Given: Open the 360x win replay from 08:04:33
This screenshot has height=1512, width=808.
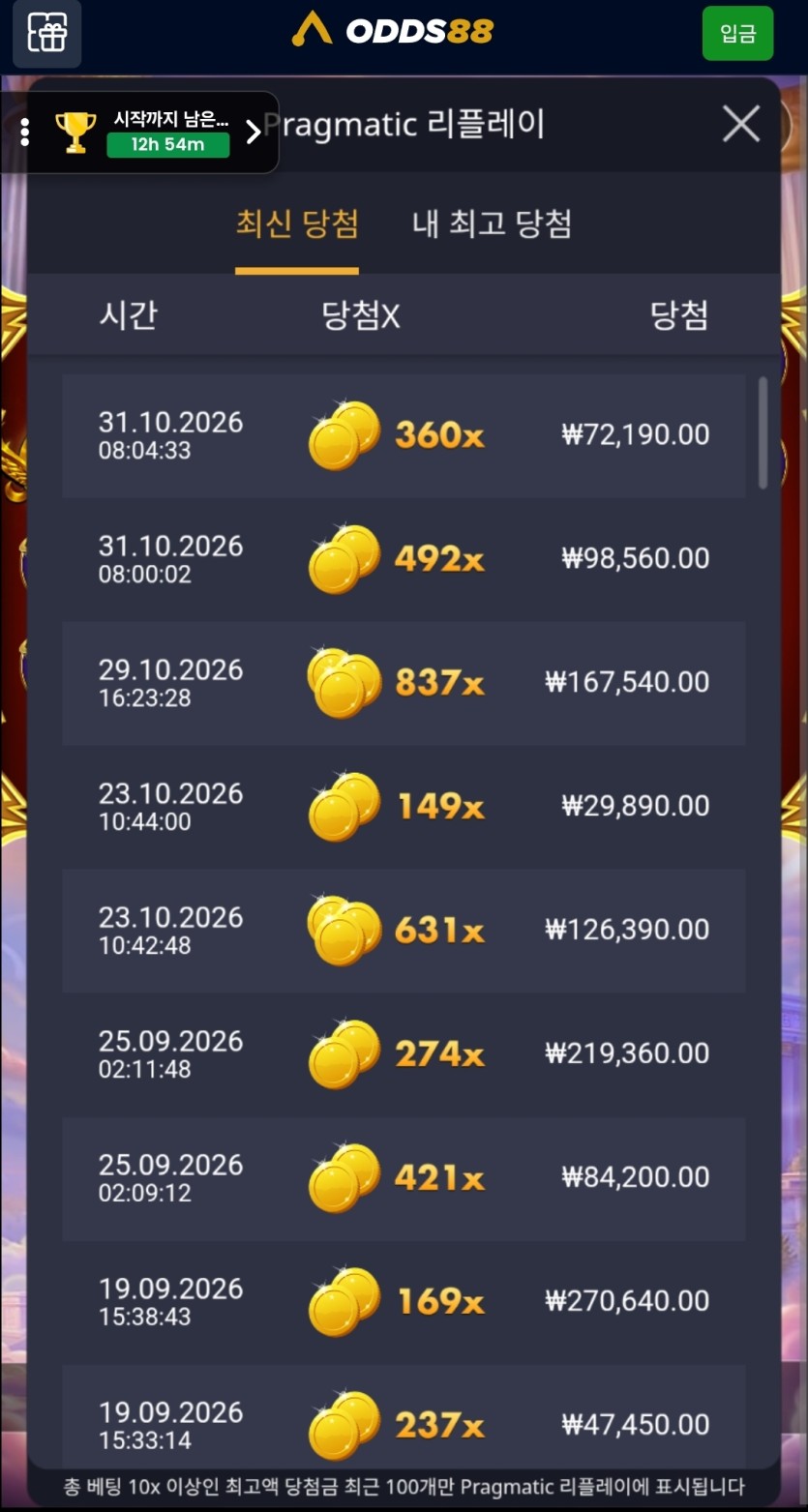Looking at the screenshot, I should (x=404, y=435).
